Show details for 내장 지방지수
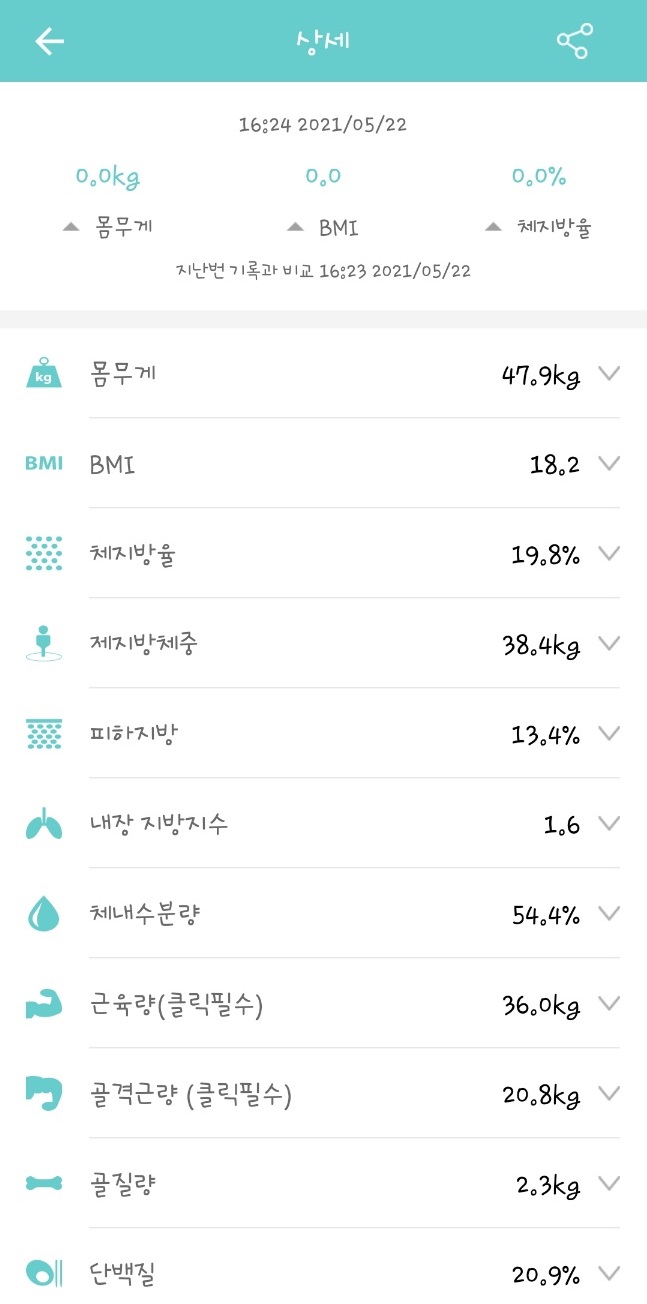The image size is (647, 1304). 609,824
